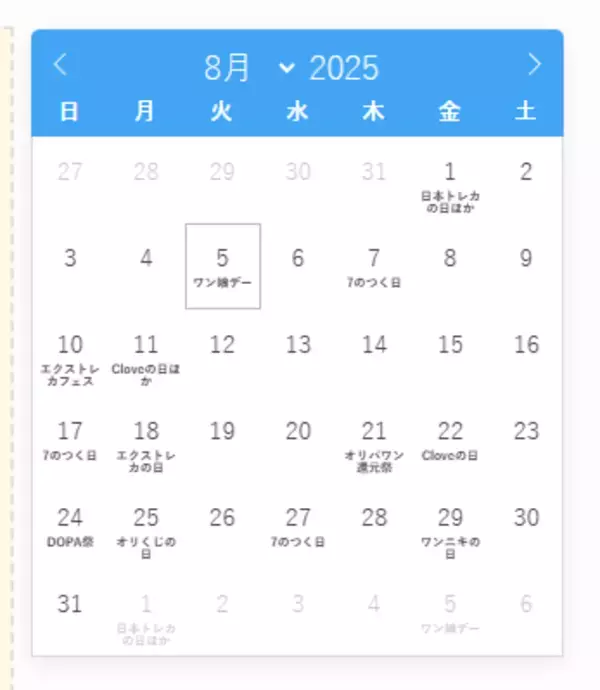Go to the next month

[535, 65]
